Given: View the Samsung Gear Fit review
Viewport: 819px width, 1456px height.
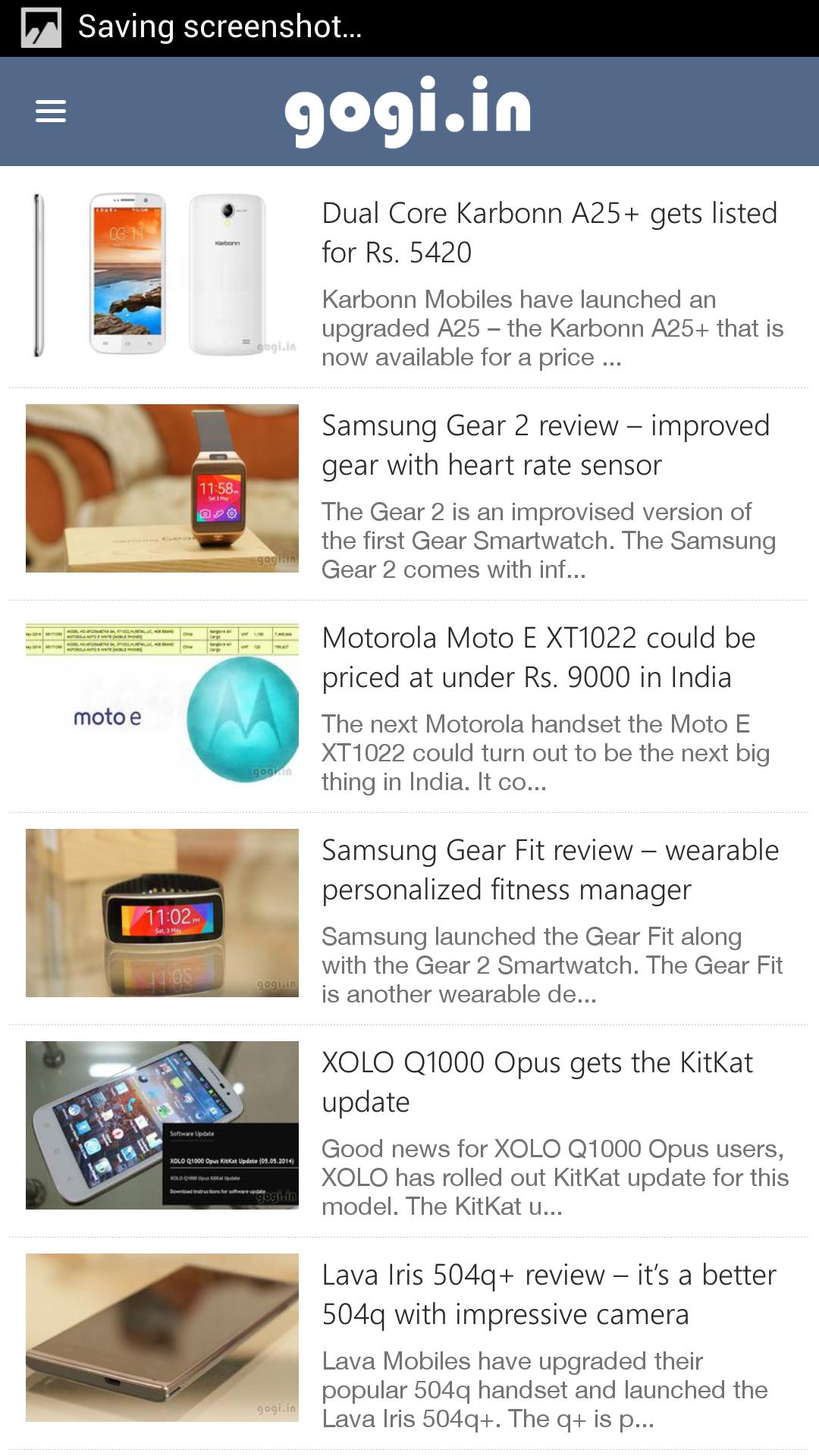Looking at the screenshot, I should coord(550,870).
